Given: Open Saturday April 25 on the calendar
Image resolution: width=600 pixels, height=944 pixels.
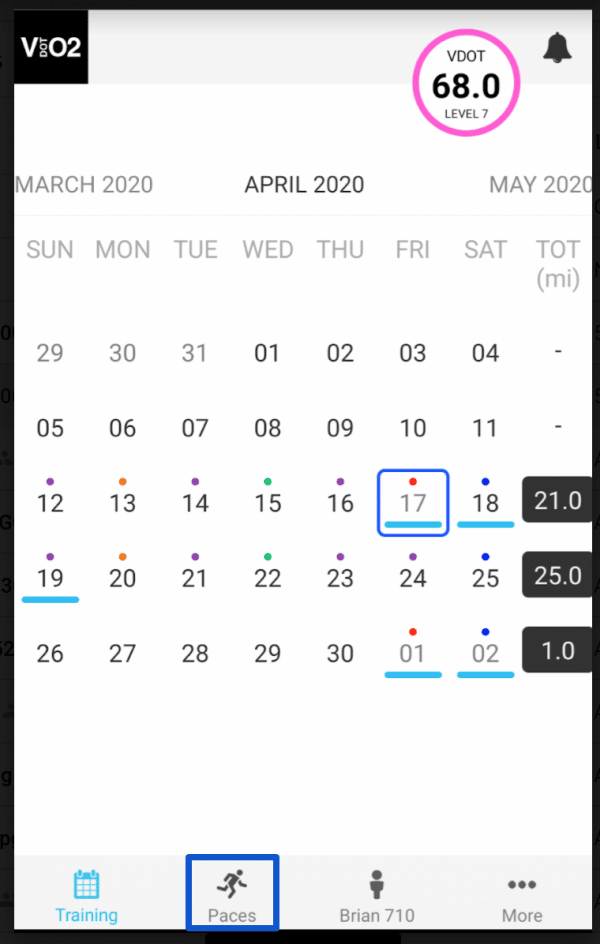Looking at the screenshot, I should (485, 578).
